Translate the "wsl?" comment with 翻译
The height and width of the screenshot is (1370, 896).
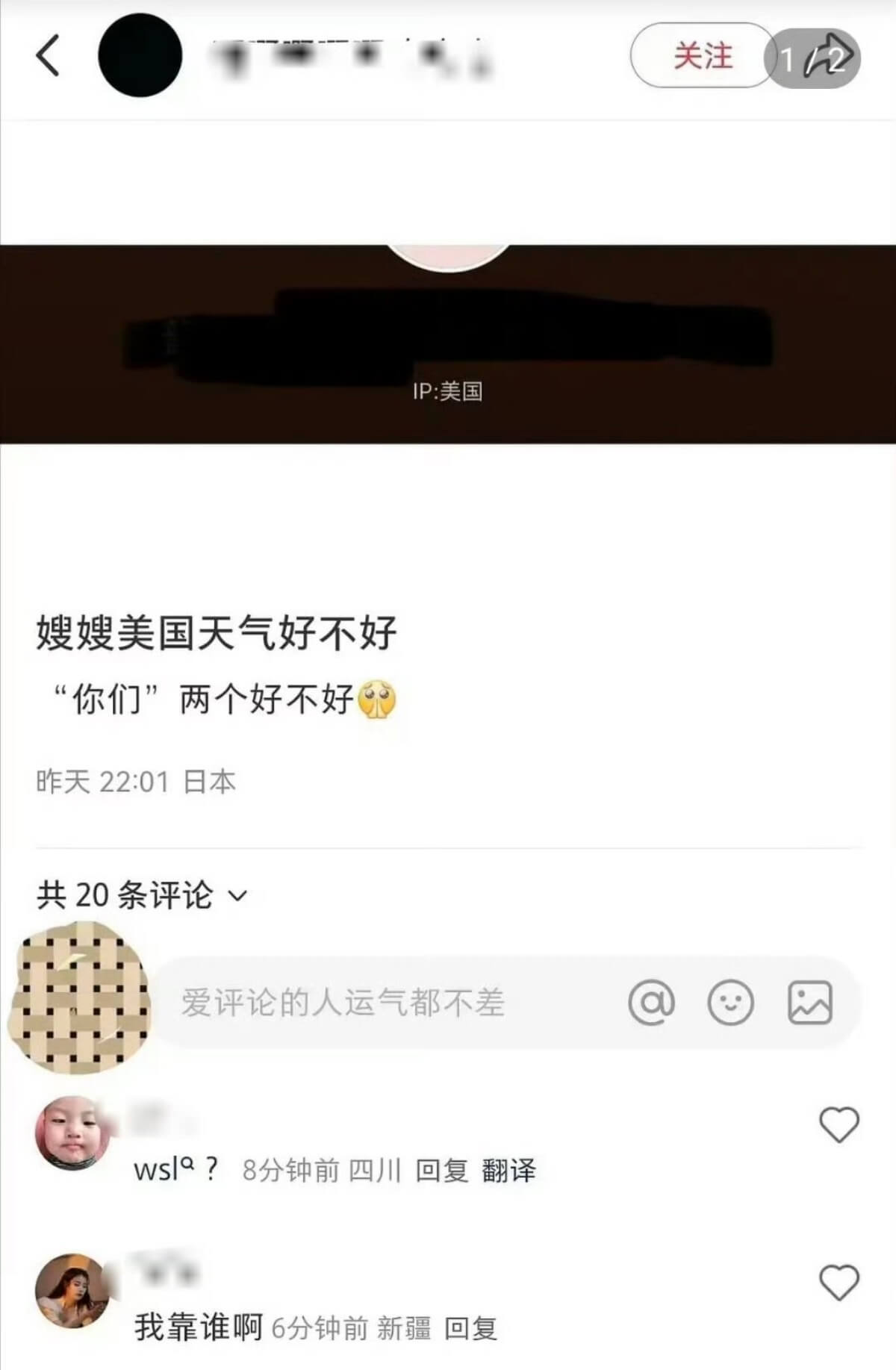(508, 1170)
